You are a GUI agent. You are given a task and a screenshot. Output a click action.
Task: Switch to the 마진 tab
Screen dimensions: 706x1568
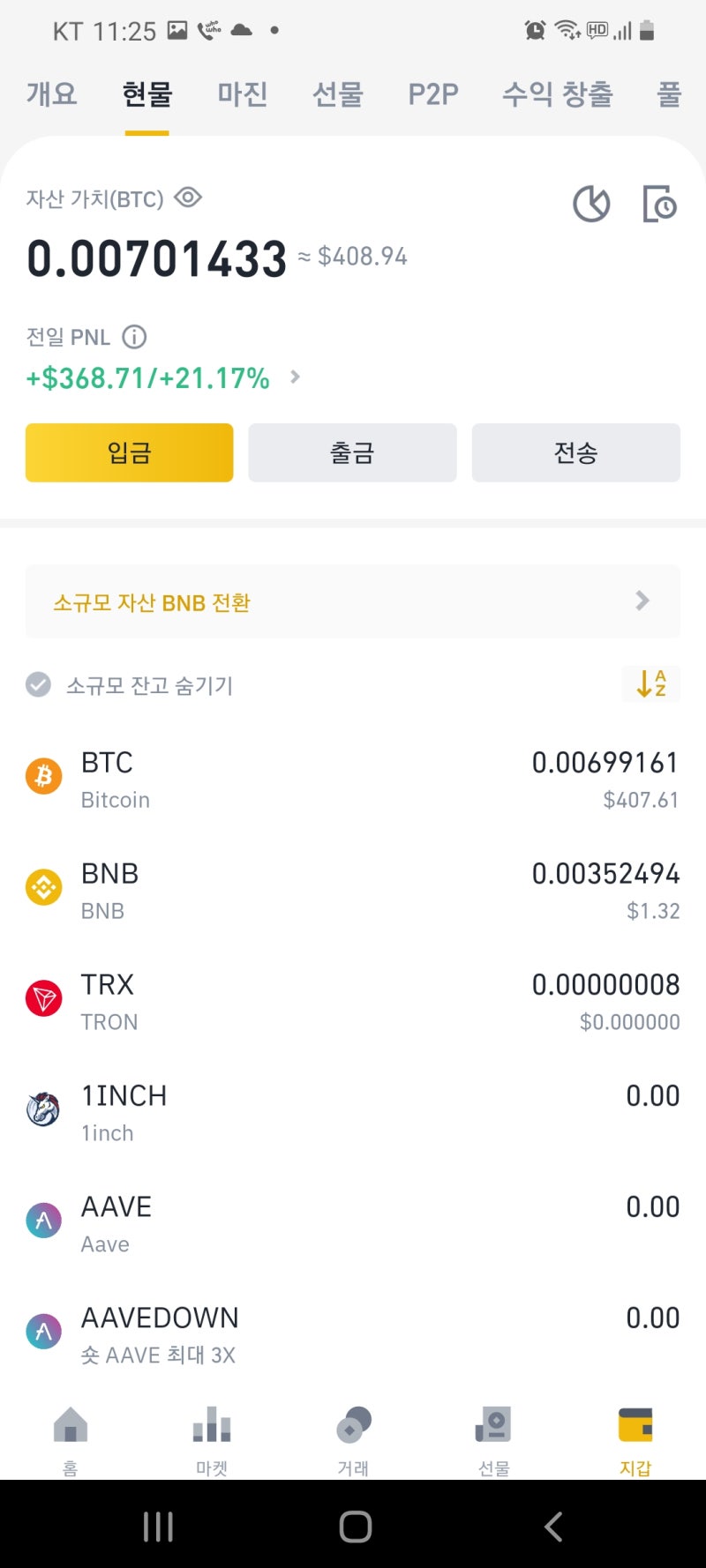(242, 95)
